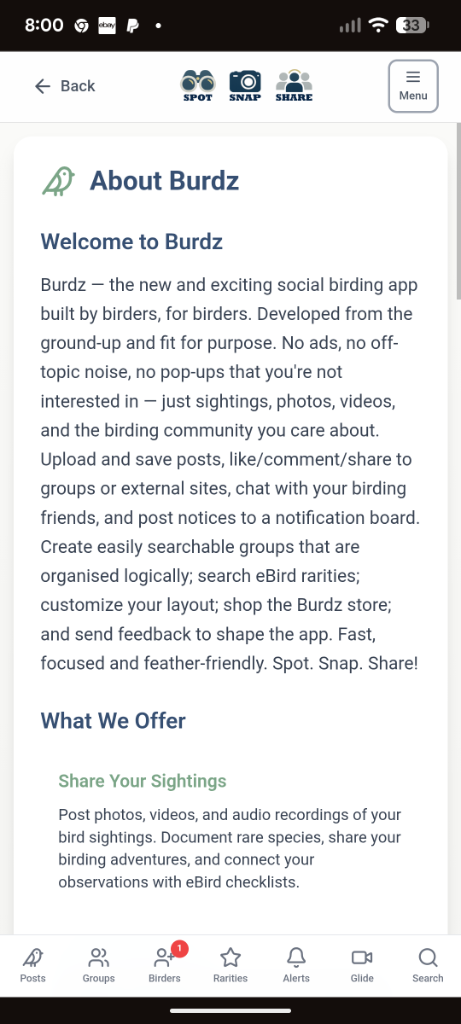461x1024 pixels.
Task: Open the Birders tab with notification badge
Action: [x=165, y=965]
